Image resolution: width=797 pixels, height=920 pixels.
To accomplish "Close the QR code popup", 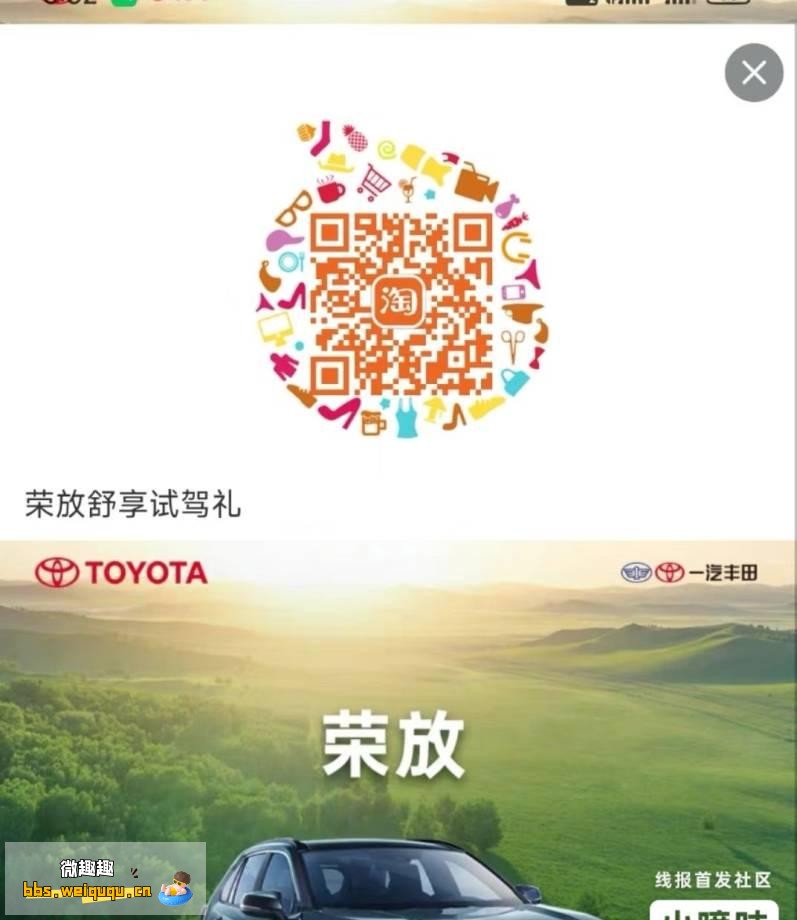I will (753, 73).
